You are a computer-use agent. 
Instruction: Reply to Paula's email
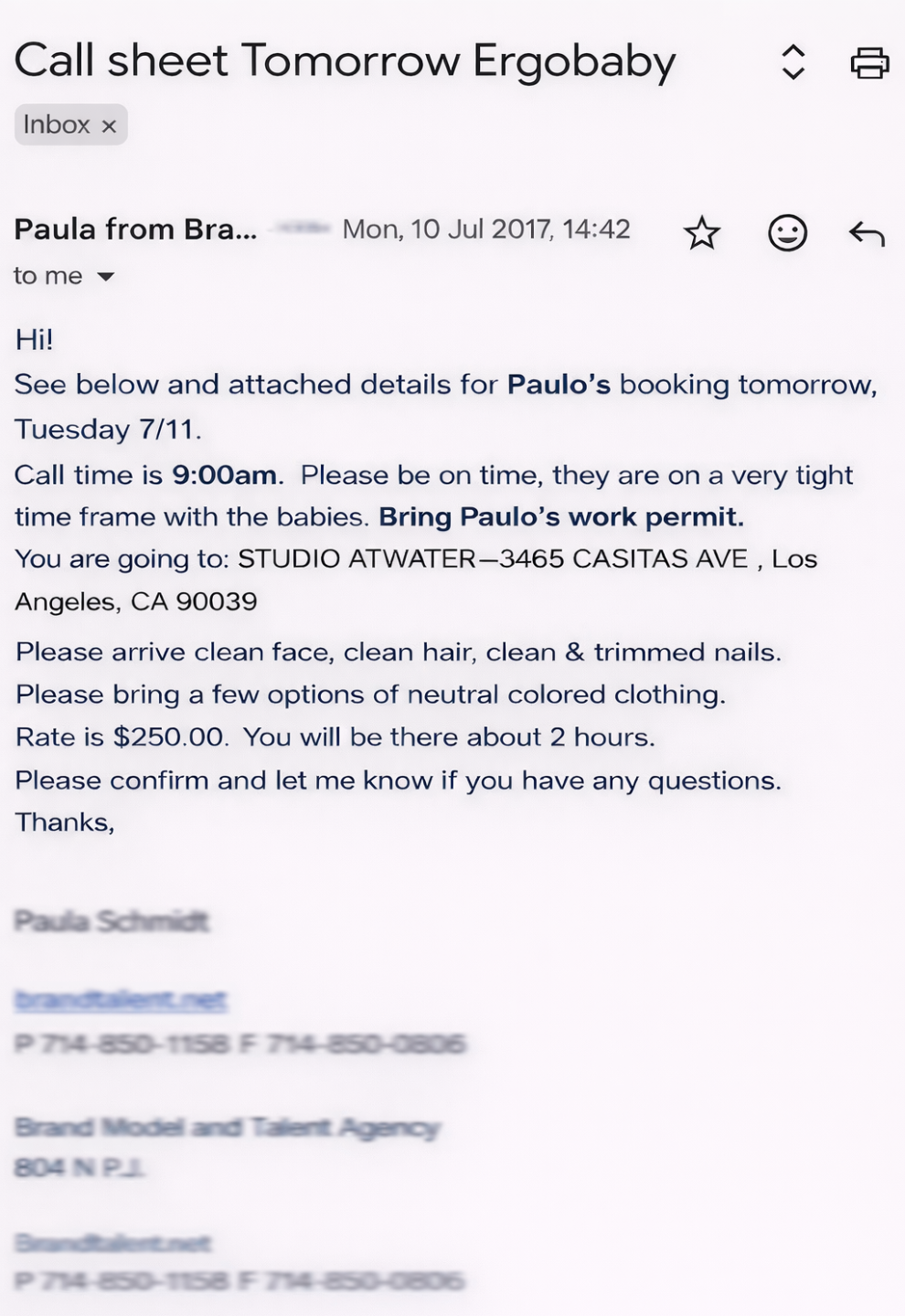click(x=866, y=234)
